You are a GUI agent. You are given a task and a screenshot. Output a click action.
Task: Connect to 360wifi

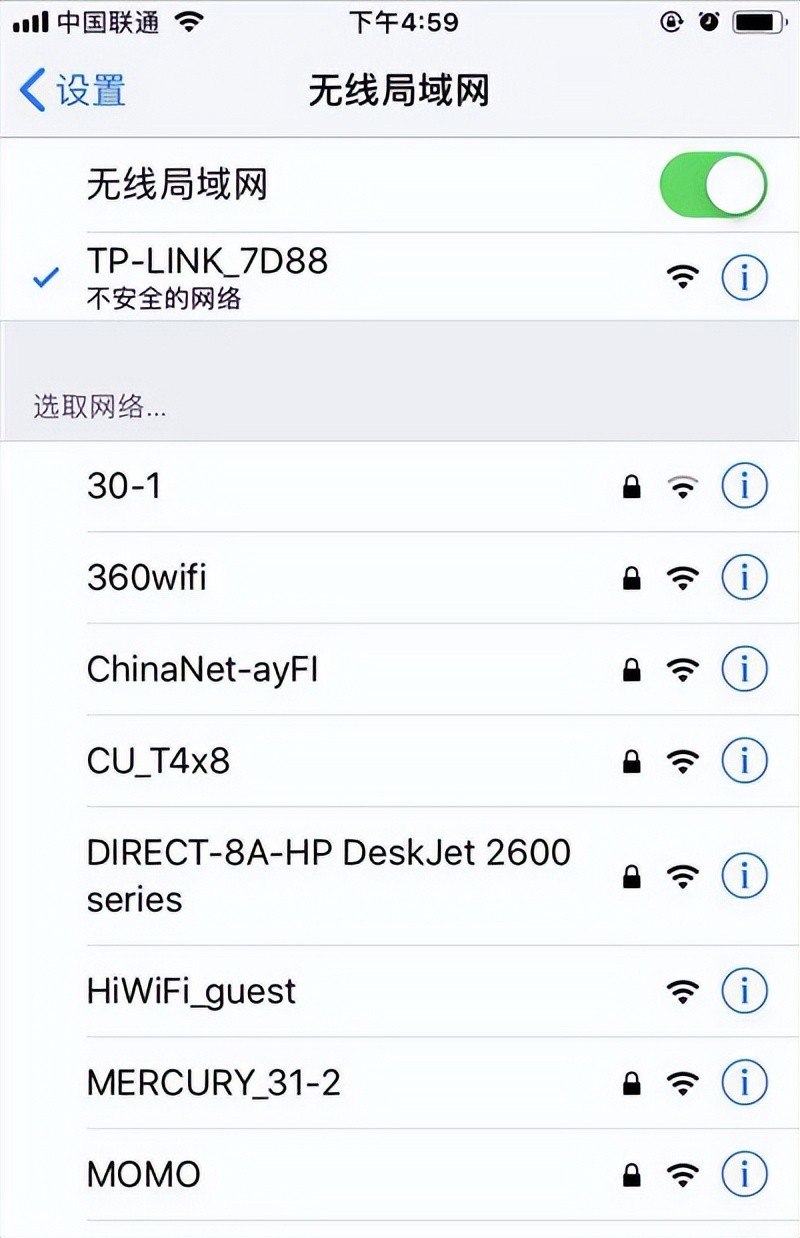click(x=300, y=578)
